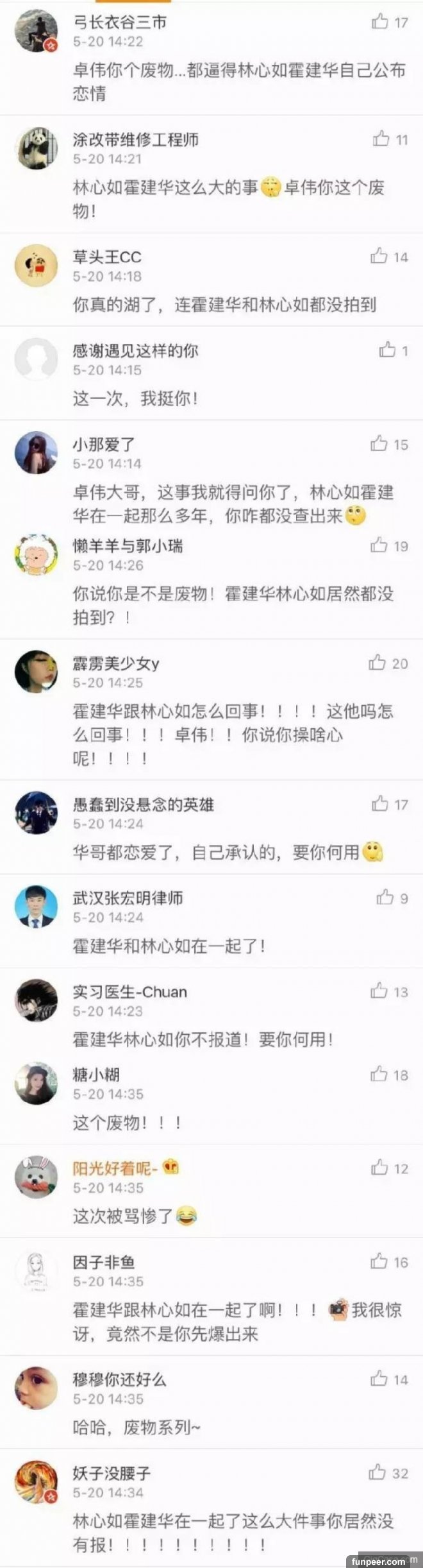Tap the like icon for 愚蠢到没悬念的英雄
The image size is (423, 1568).
380,803
